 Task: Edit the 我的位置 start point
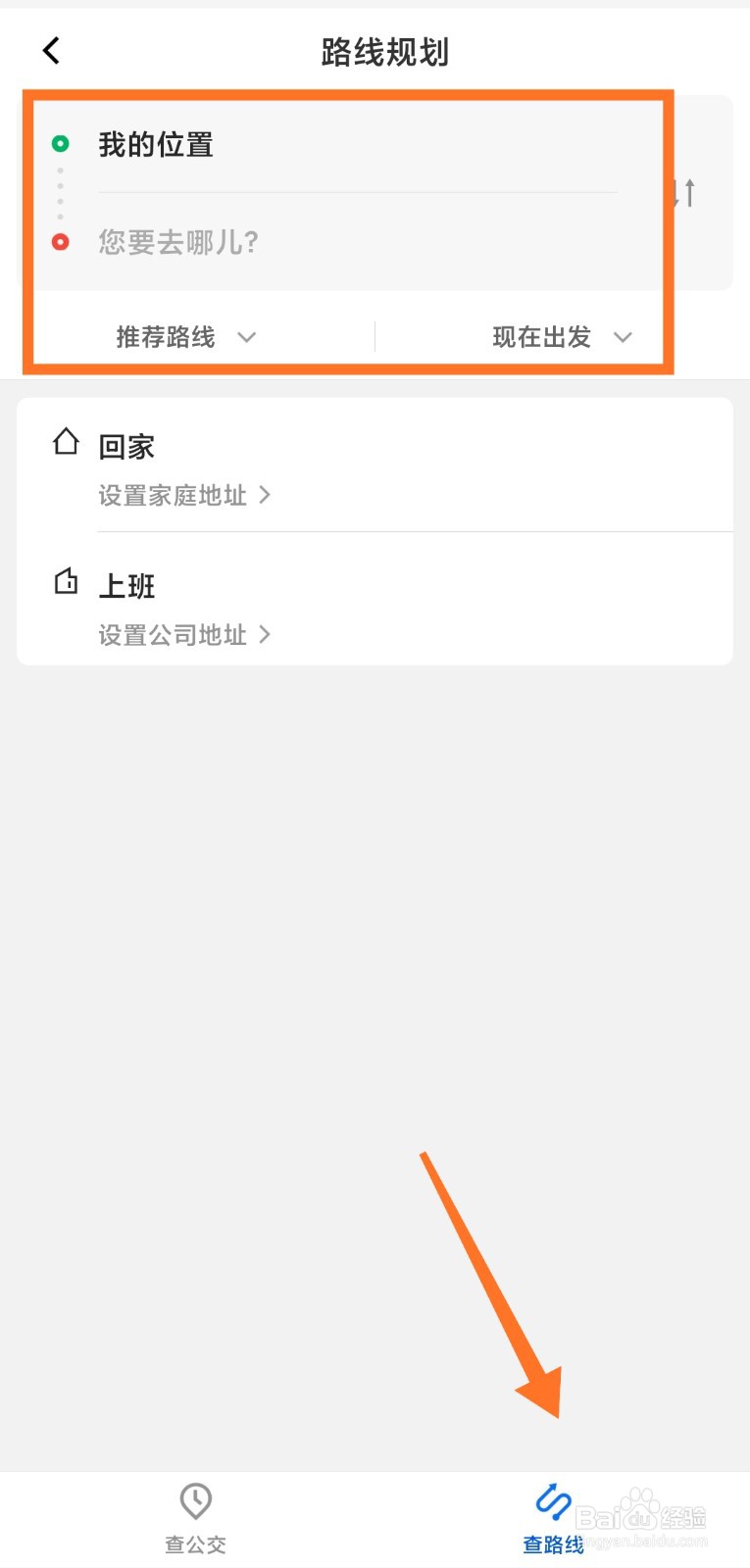tap(357, 145)
